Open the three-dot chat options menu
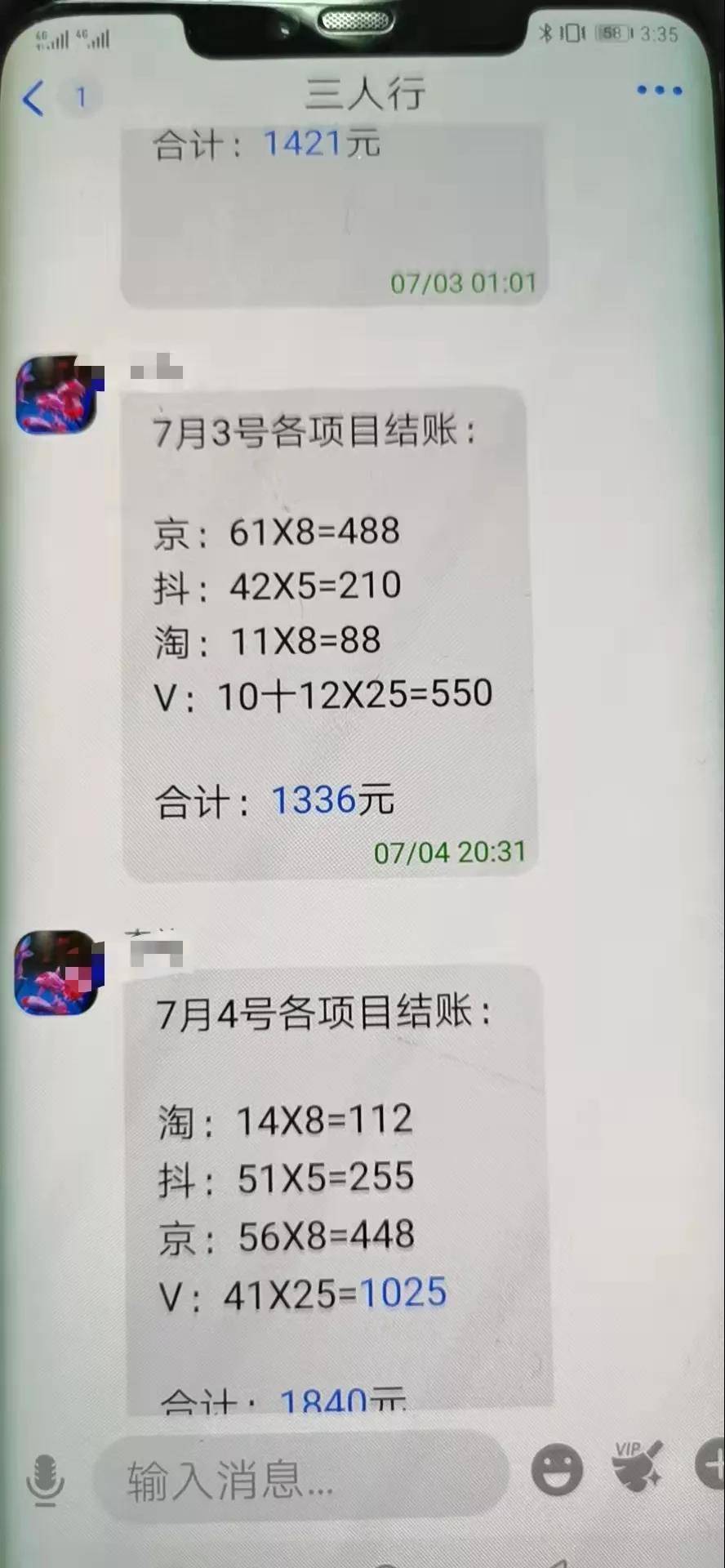This screenshot has height=1568, width=725. click(x=659, y=91)
